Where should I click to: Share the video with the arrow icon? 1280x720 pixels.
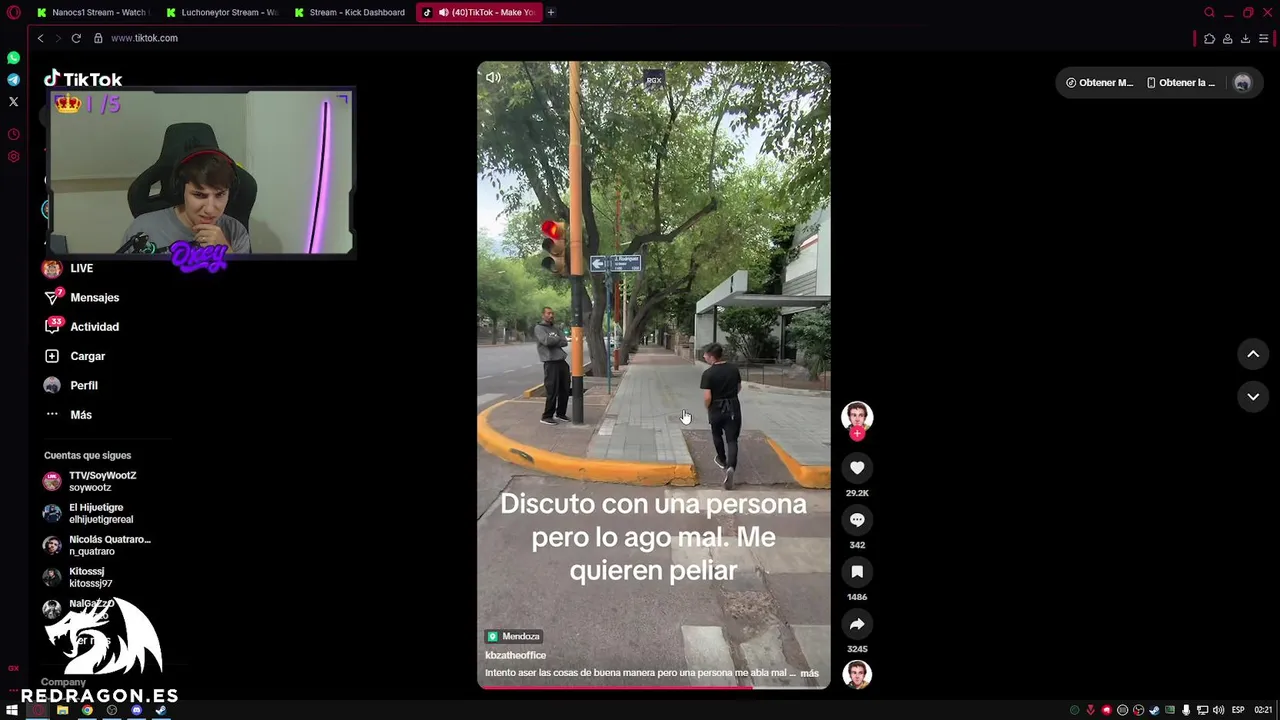(857, 624)
